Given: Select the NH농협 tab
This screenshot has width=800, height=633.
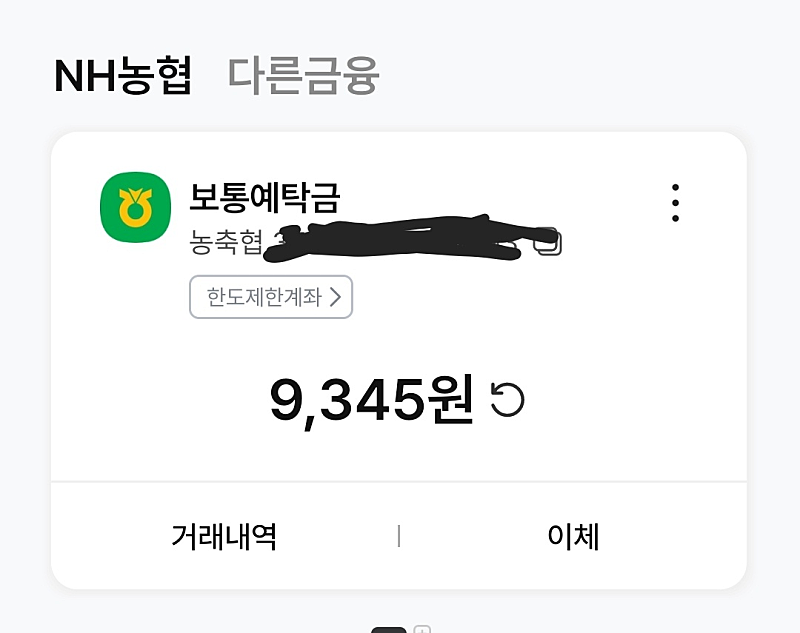Looking at the screenshot, I should 122,75.
